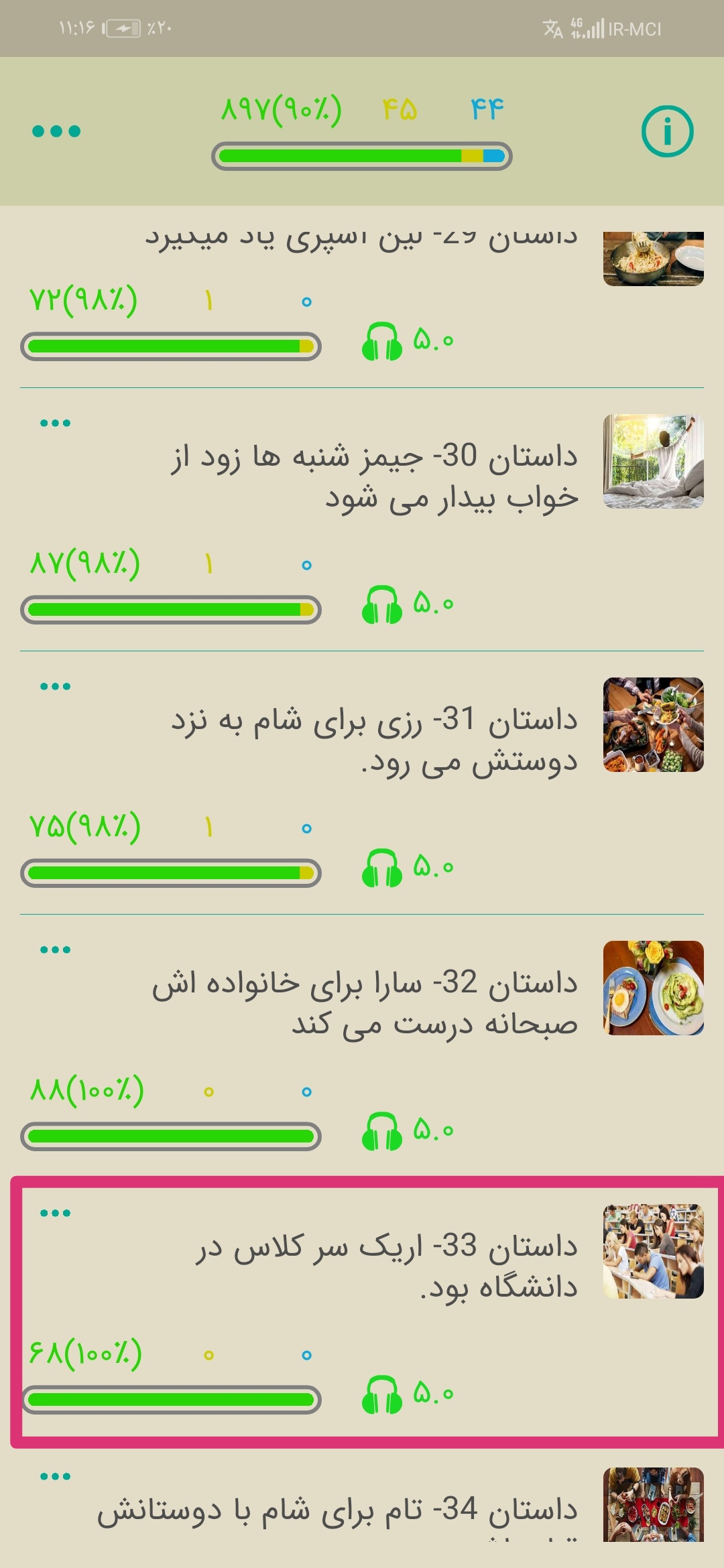Viewport: 724px width, 1568px height.
Task: Open the three-dot menu for story 33
Action: tap(55, 1214)
